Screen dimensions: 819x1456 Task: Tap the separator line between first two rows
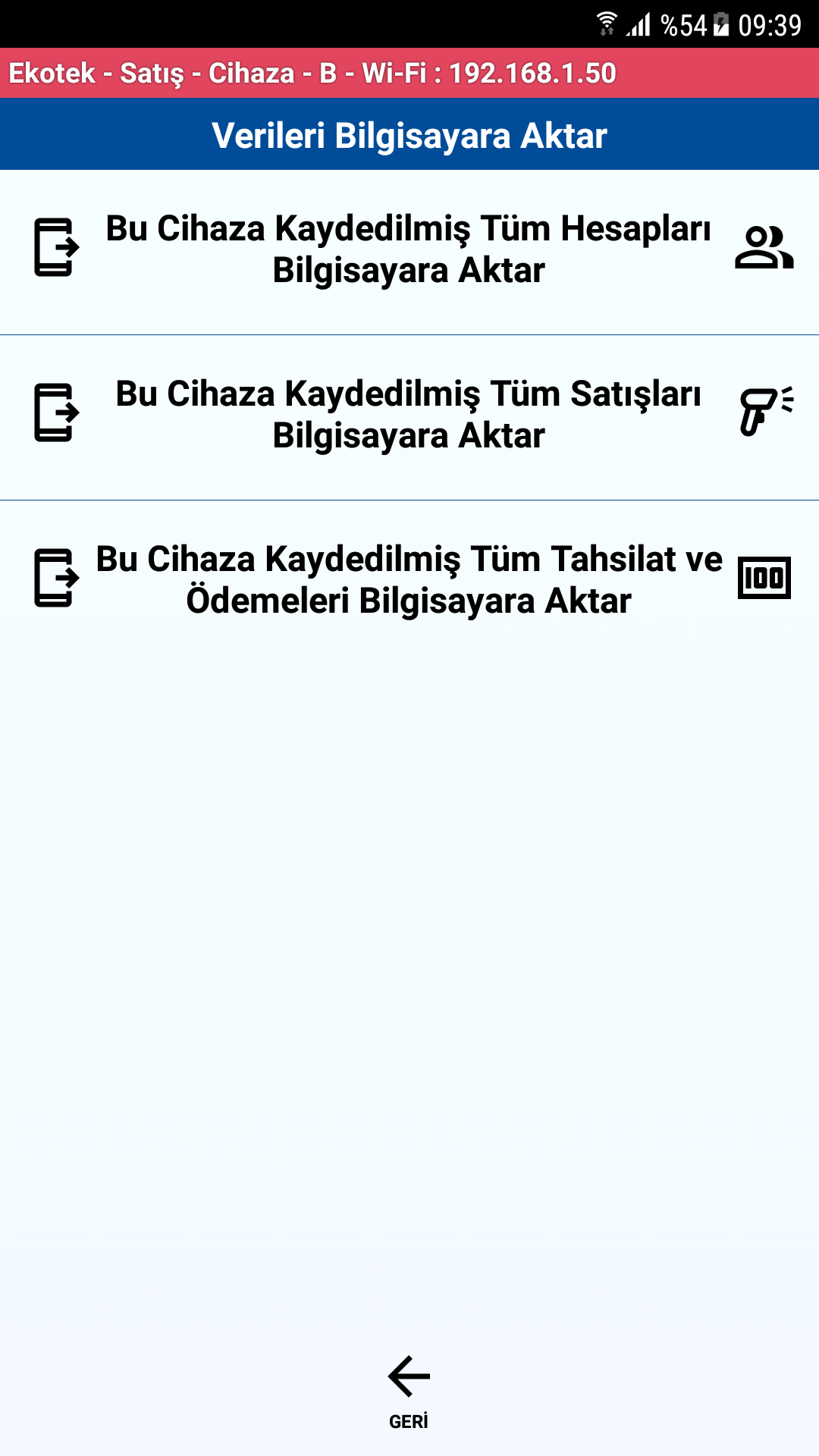click(x=409, y=331)
